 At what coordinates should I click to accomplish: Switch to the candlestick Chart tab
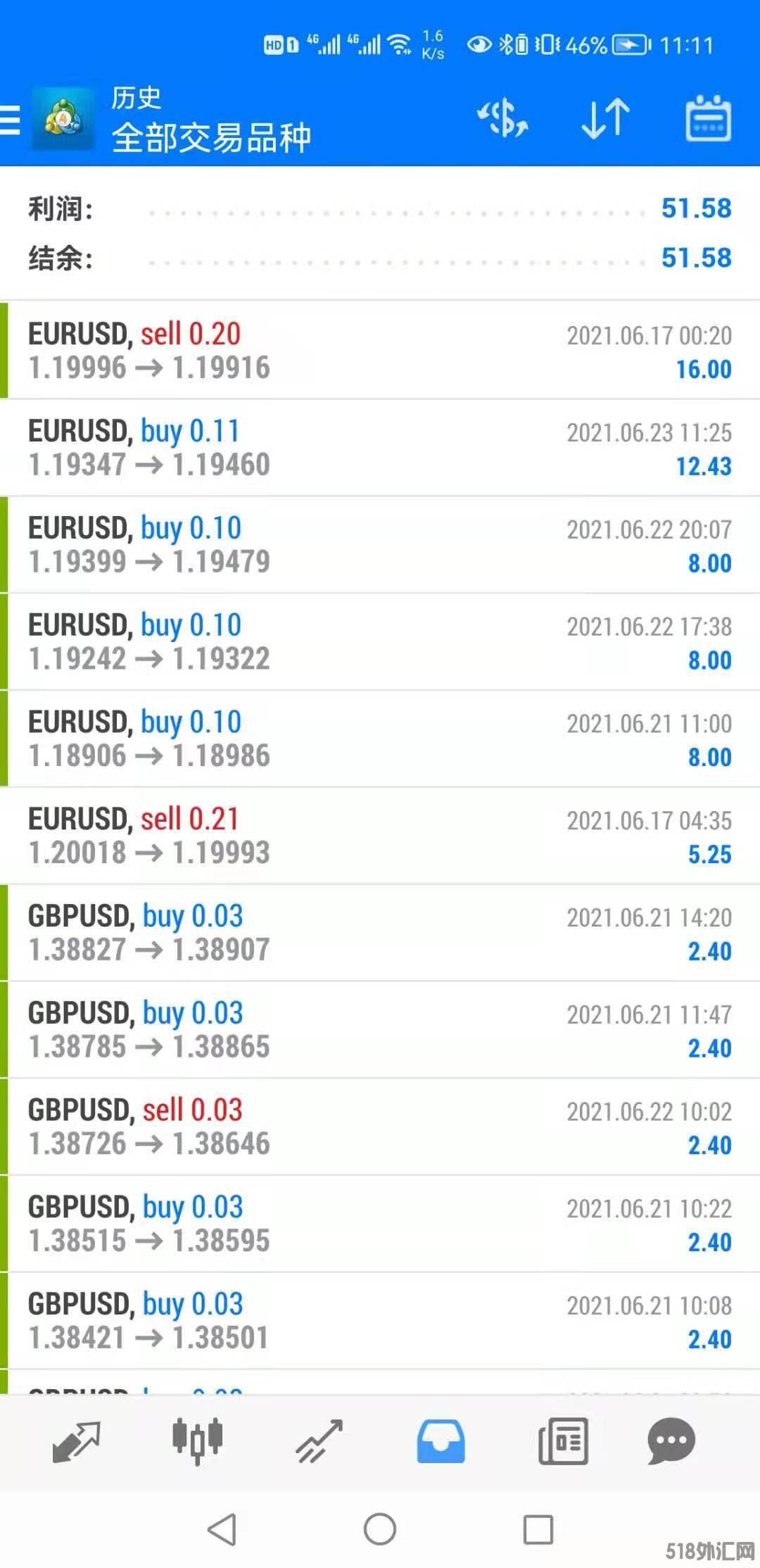tap(198, 1441)
